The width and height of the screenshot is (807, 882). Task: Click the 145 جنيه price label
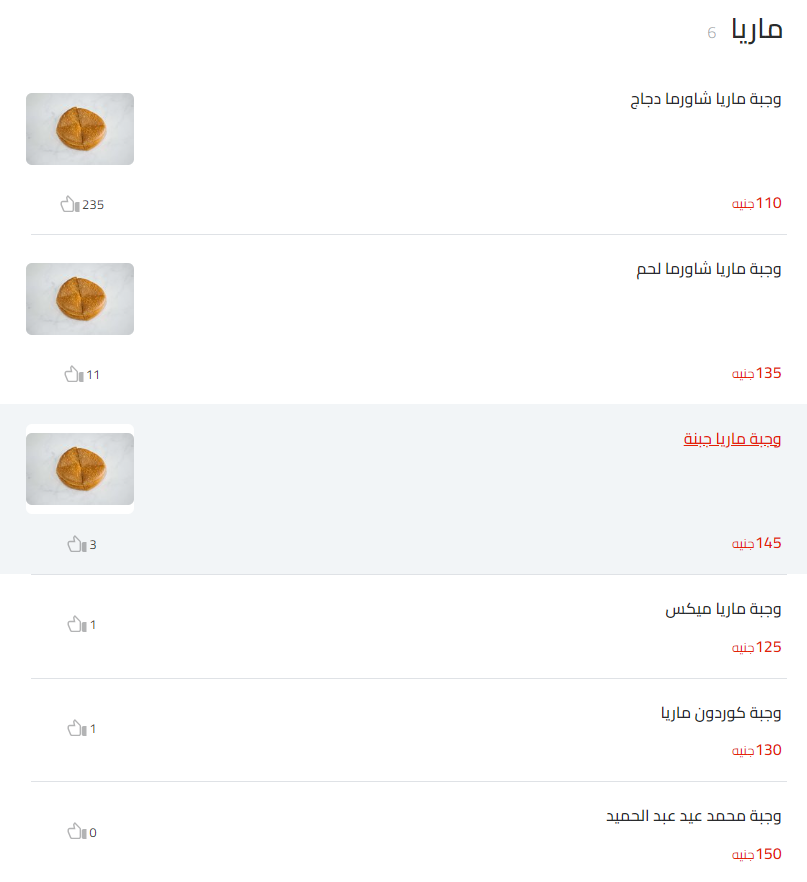757,543
